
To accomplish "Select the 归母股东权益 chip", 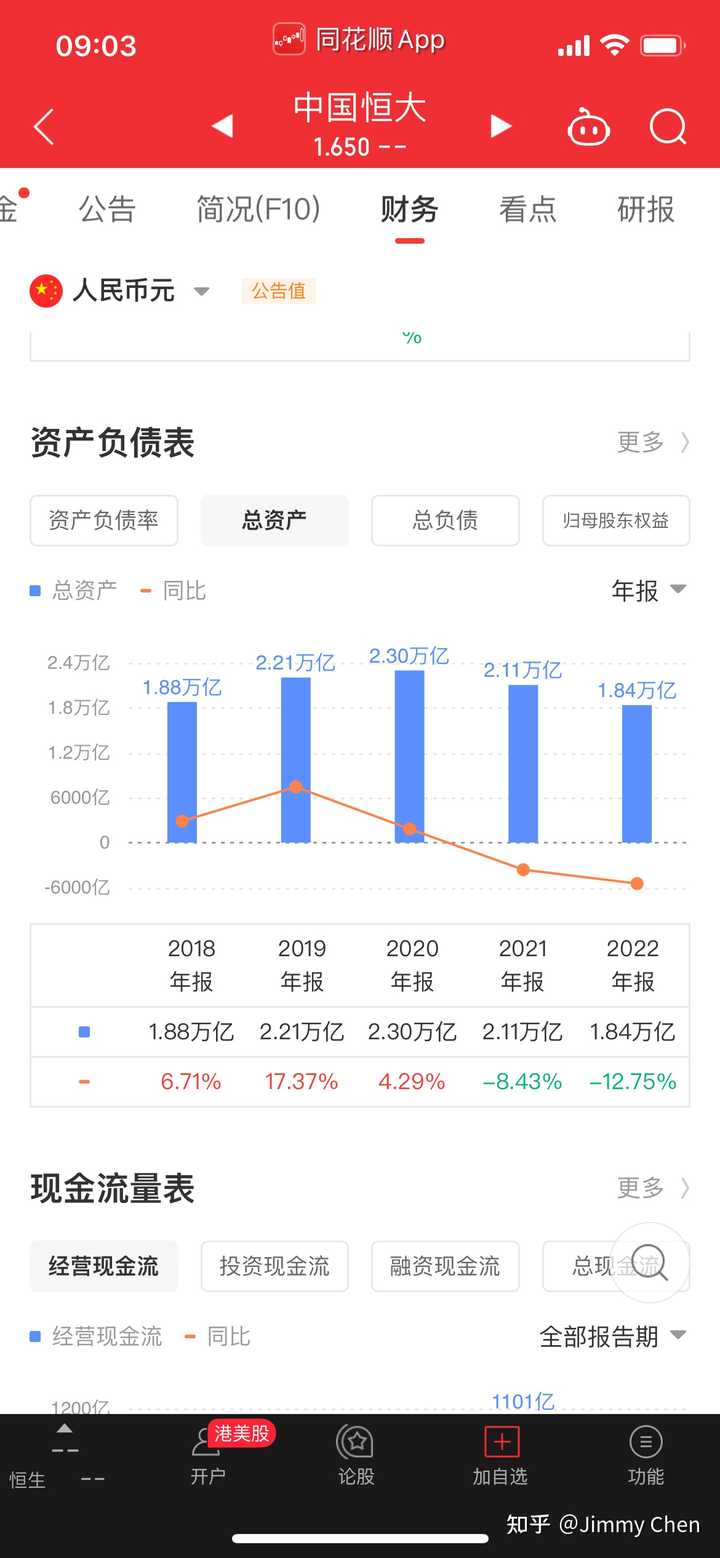I will [x=615, y=520].
